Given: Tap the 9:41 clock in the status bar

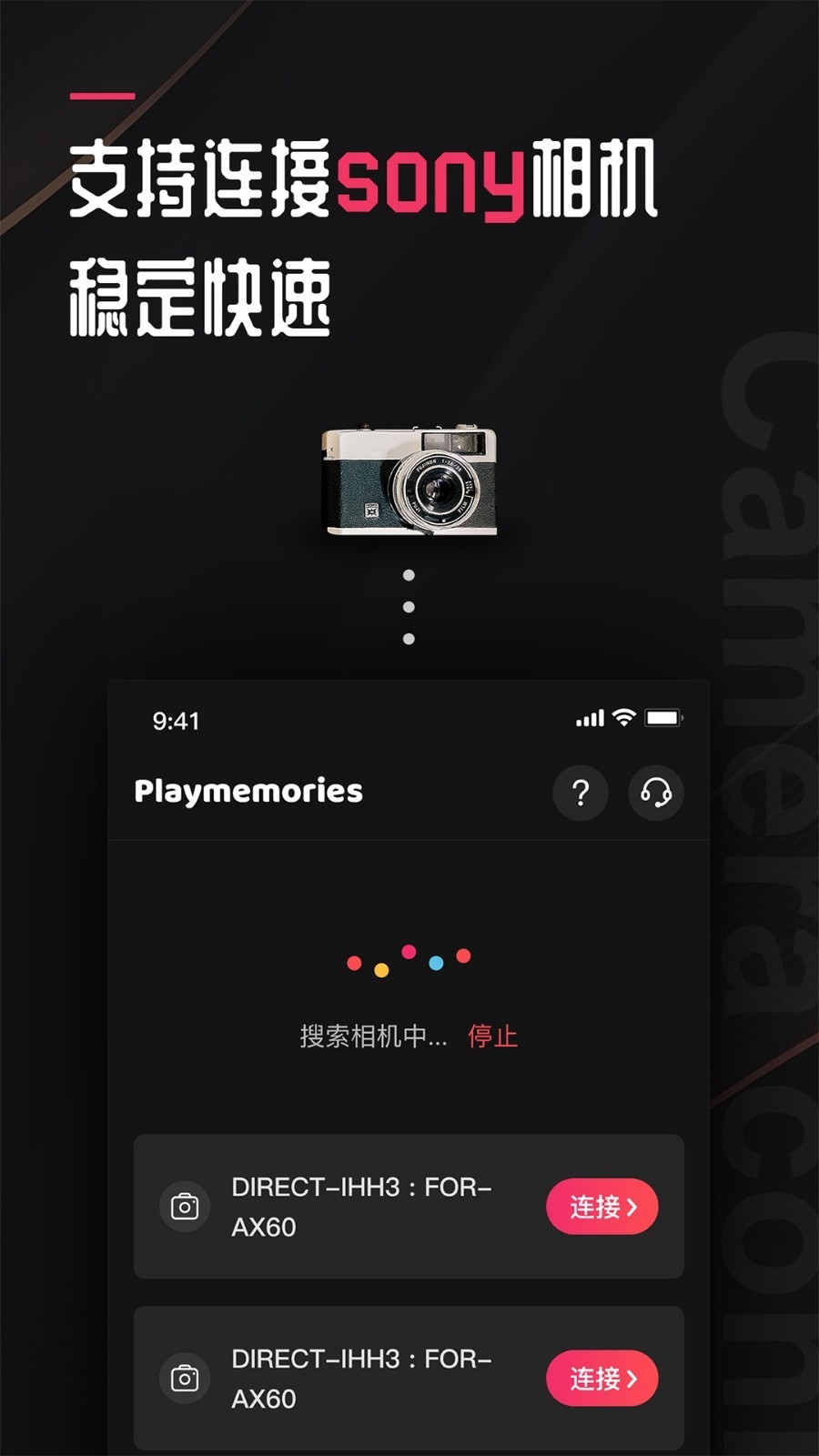Looking at the screenshot, I should tap(174, 720).
